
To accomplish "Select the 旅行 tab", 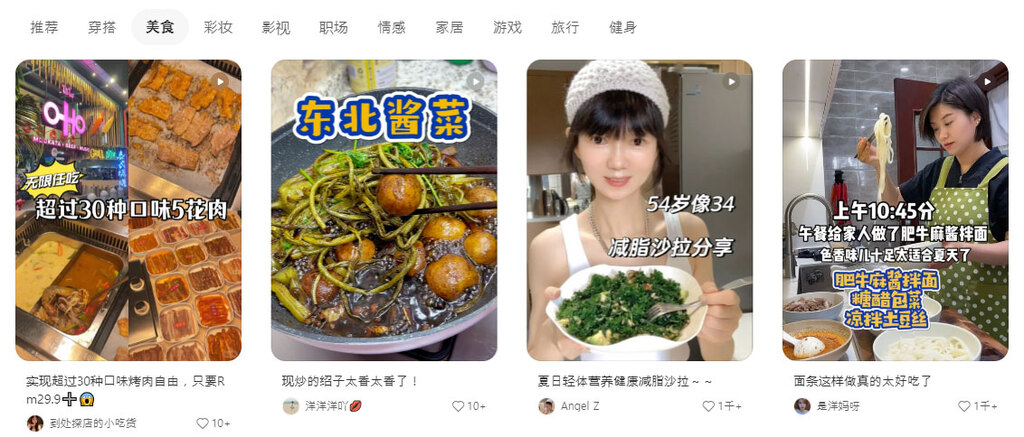I will point(565,27).
